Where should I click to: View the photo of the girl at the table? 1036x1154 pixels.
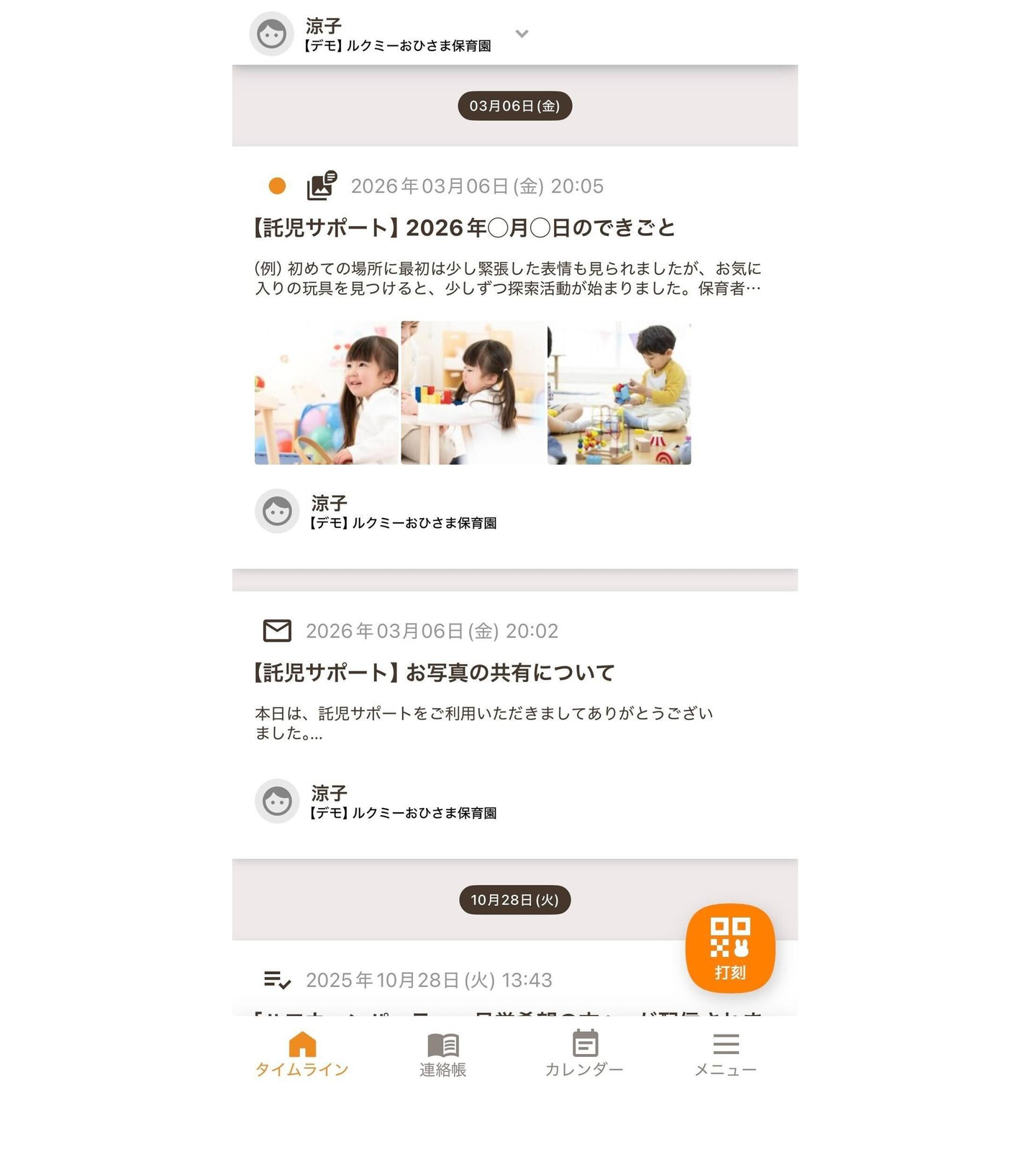coord(473,393)
